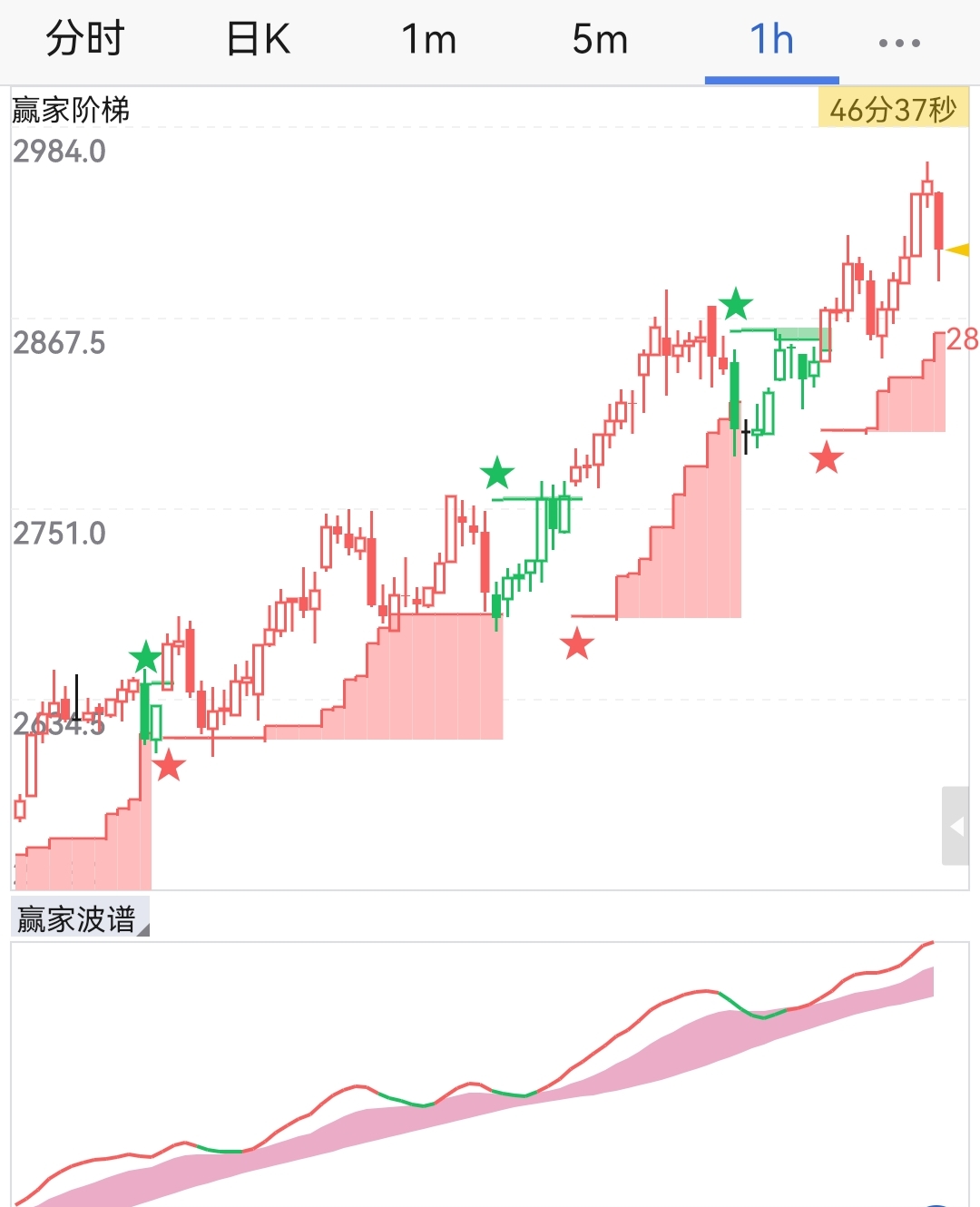Expand the hidden side panel arrow on right edge
980x1207 pixels.
tap(959, 826)
